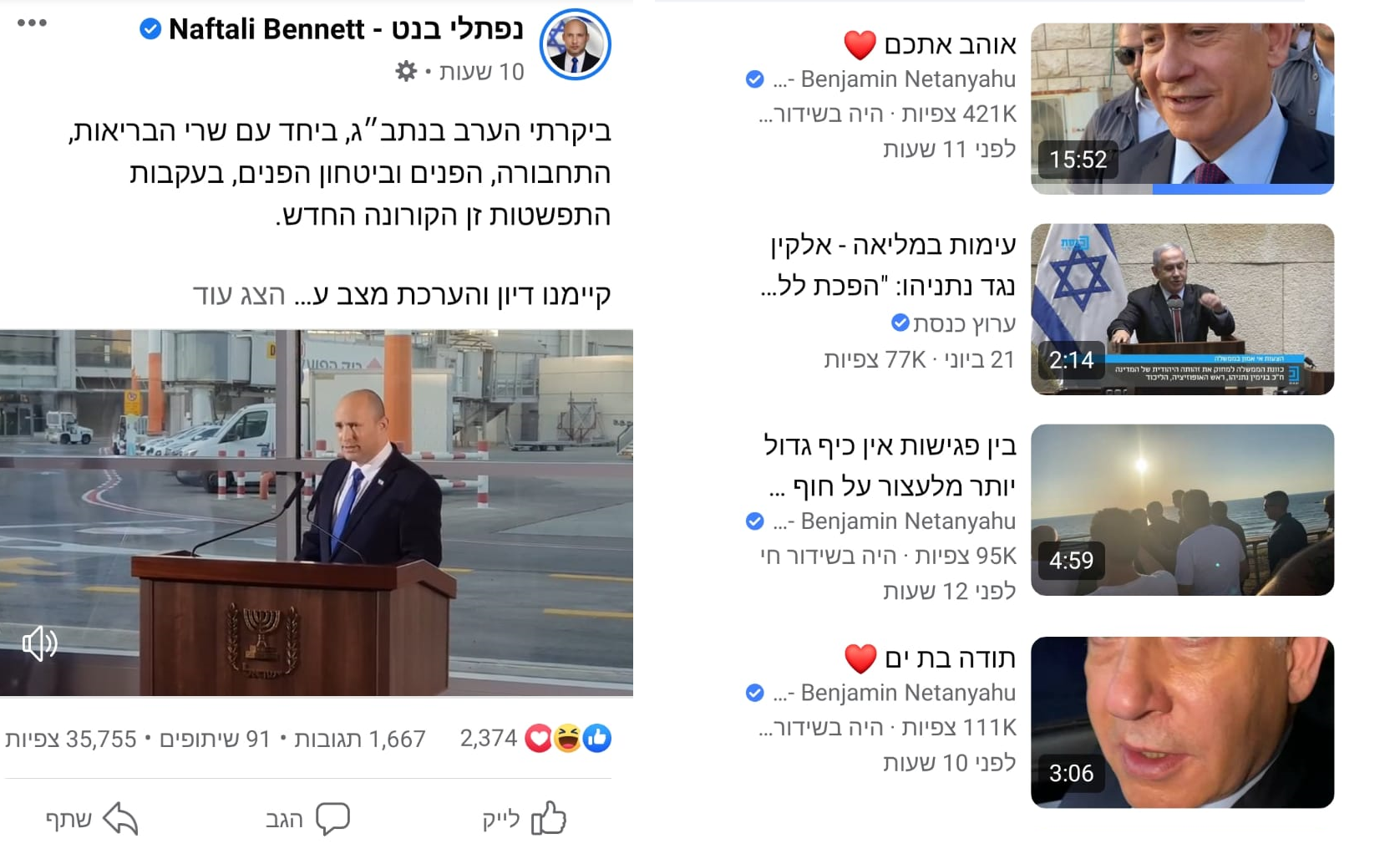View the 2,374 reactions on the post
This screenshot has width=1400, height=854.
click(x=535, y=739)
